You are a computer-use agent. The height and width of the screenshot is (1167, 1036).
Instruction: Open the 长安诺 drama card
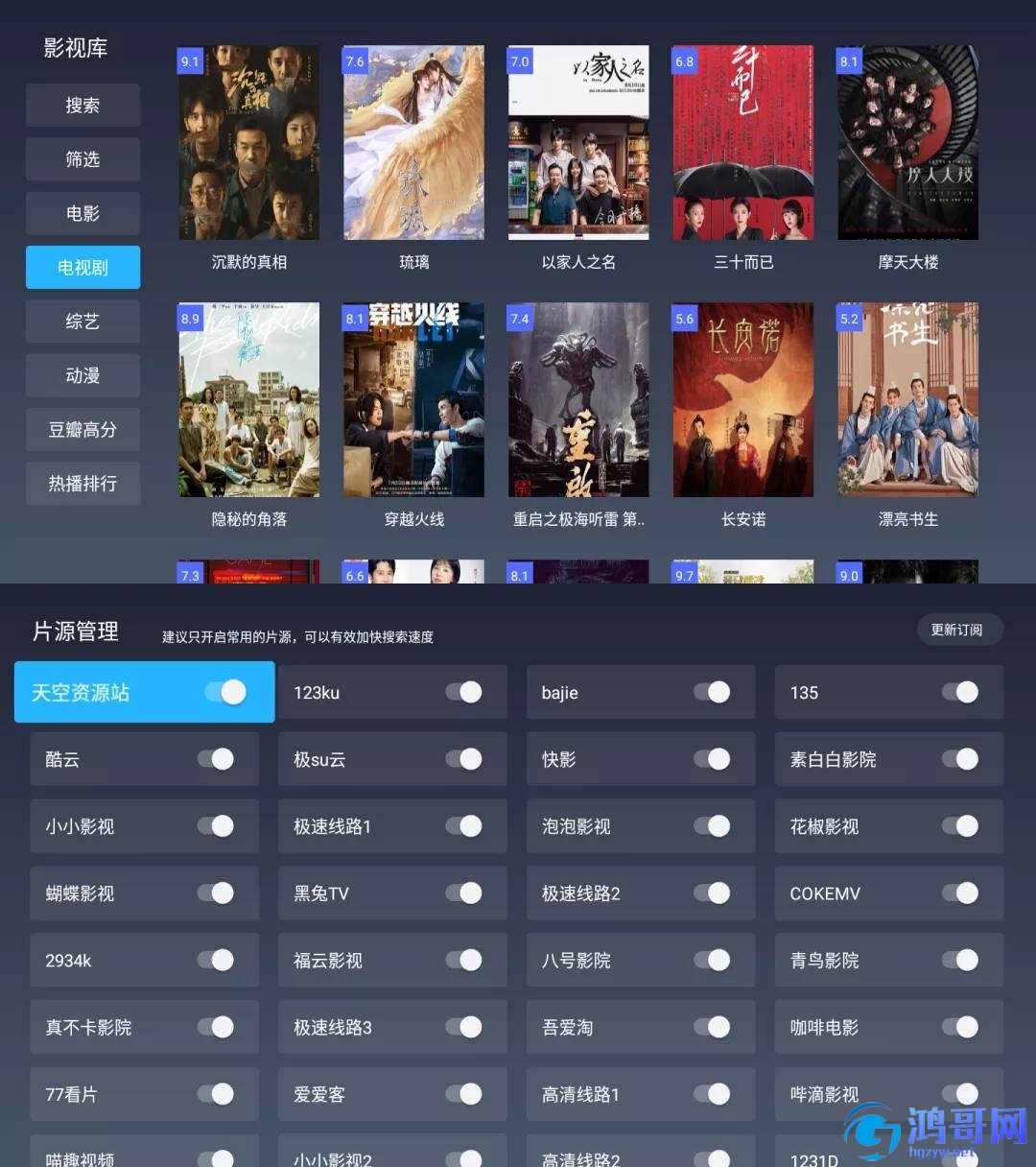743,400
